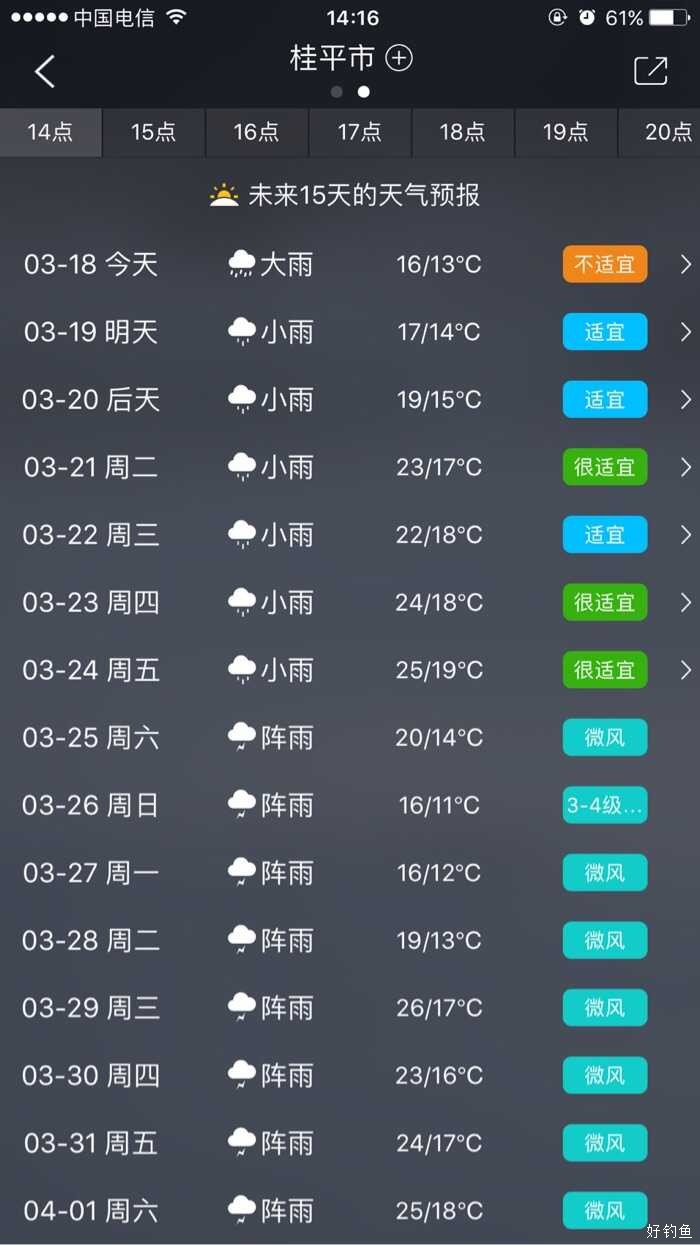This screenshot has height=1245, width=700.
Task: Go back using the top-left arrow
Action: click(45, 71)
